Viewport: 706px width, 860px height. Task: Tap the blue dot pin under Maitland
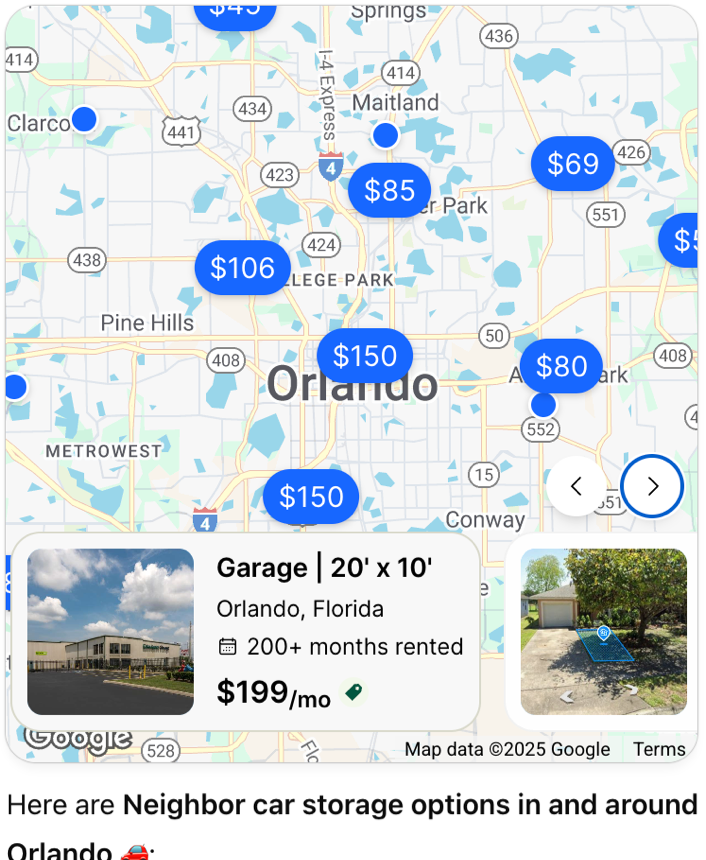click(385, 135)
